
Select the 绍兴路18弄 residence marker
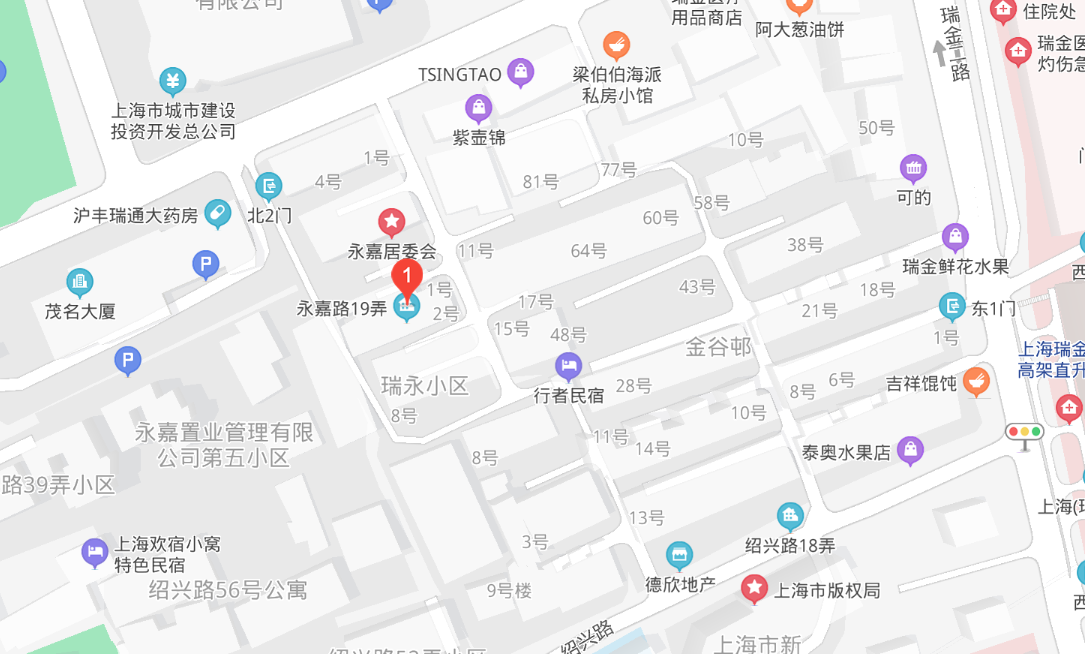tap(790, 516)
